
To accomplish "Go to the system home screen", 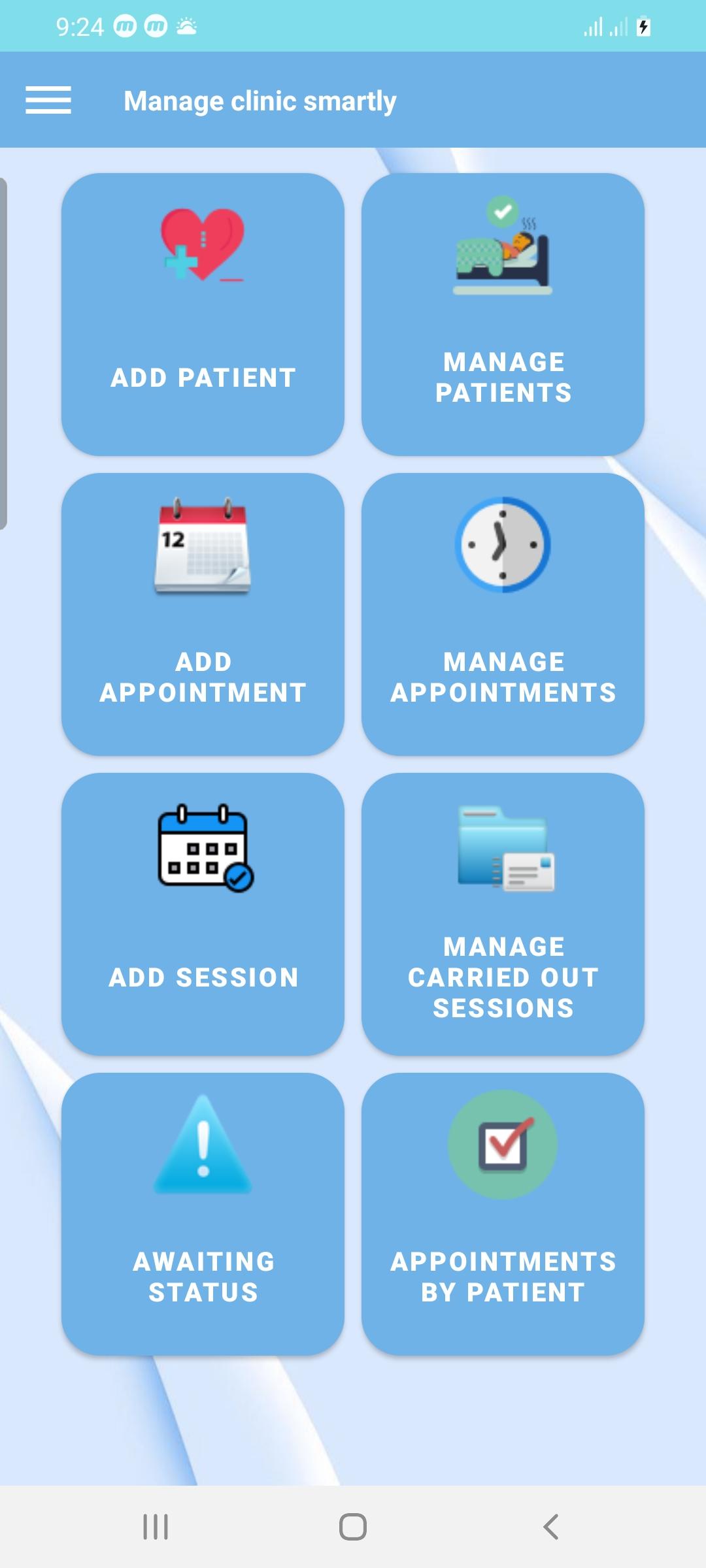I will pos(353,1527).
